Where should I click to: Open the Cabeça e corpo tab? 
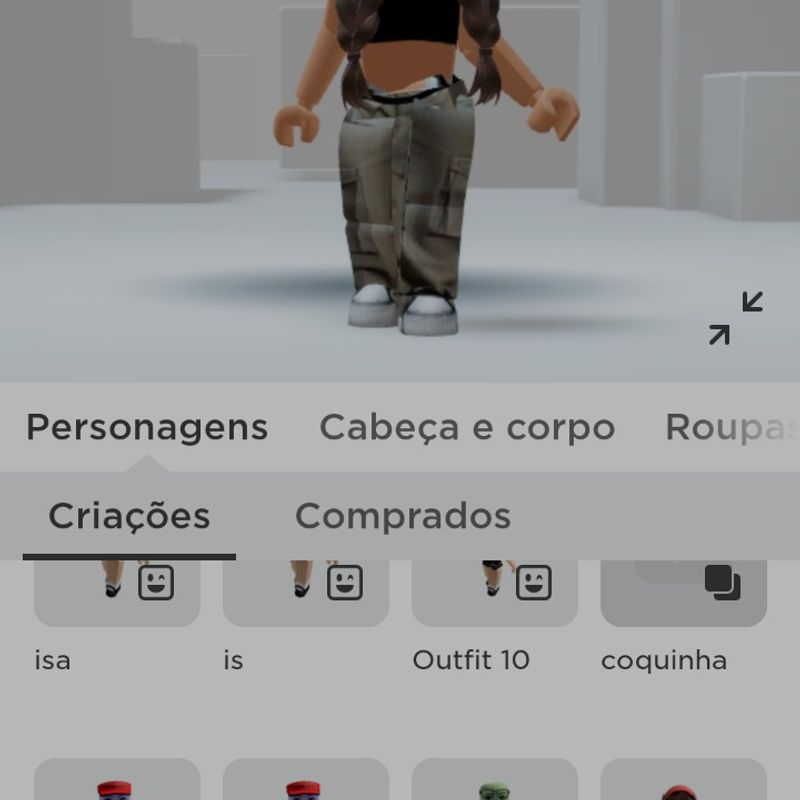(467, 428)
